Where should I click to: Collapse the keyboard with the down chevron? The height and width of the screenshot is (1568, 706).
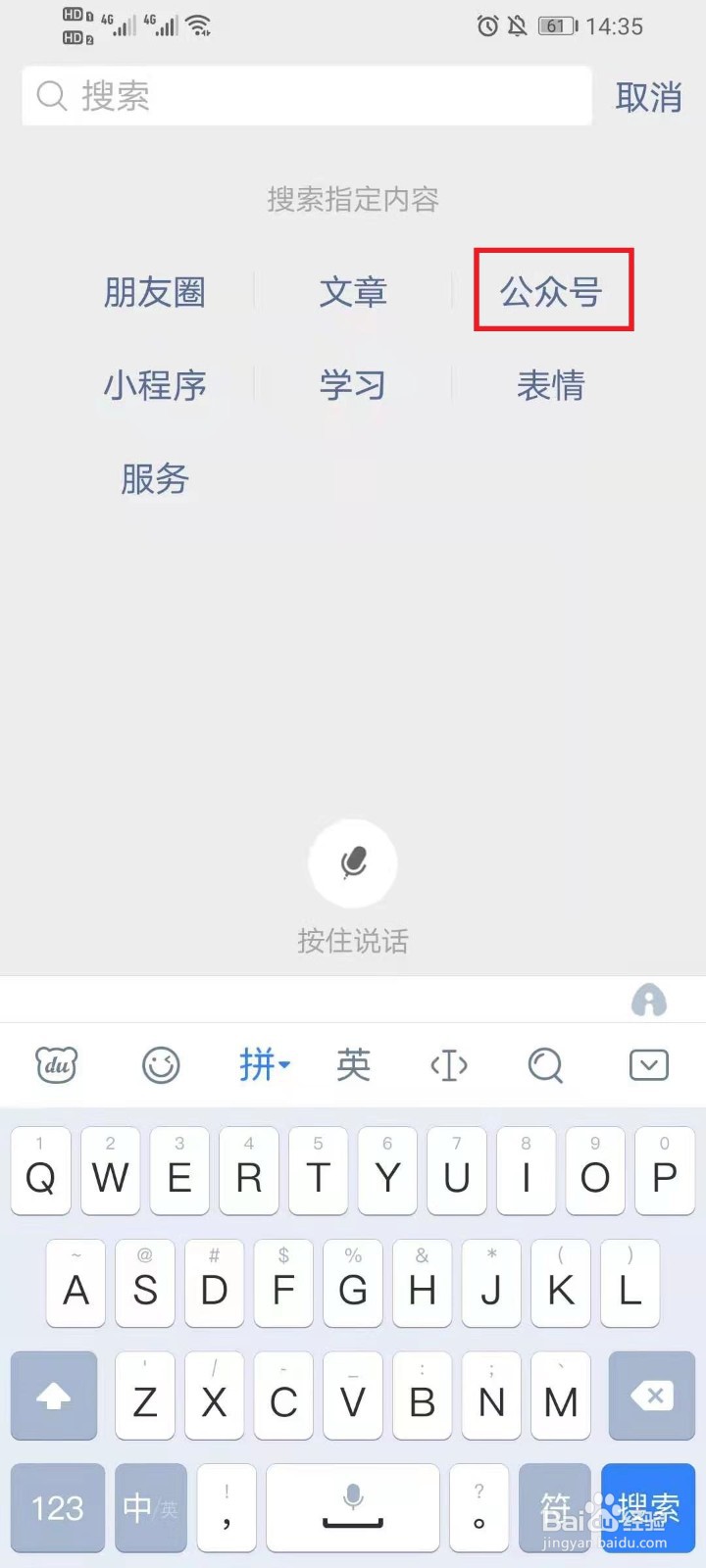coord(648,1065)
